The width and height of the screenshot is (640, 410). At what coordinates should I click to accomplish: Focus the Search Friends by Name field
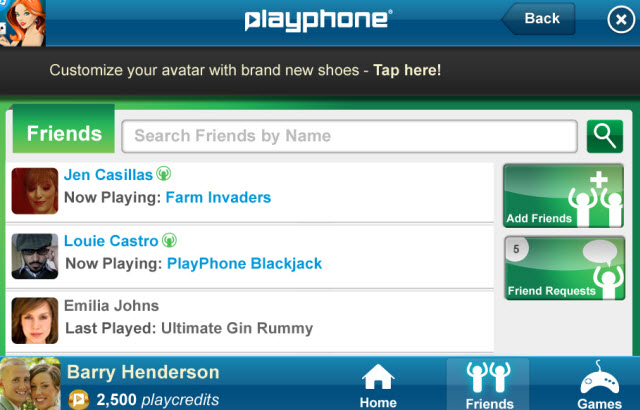pyautogui.click(x=348, y=136)
